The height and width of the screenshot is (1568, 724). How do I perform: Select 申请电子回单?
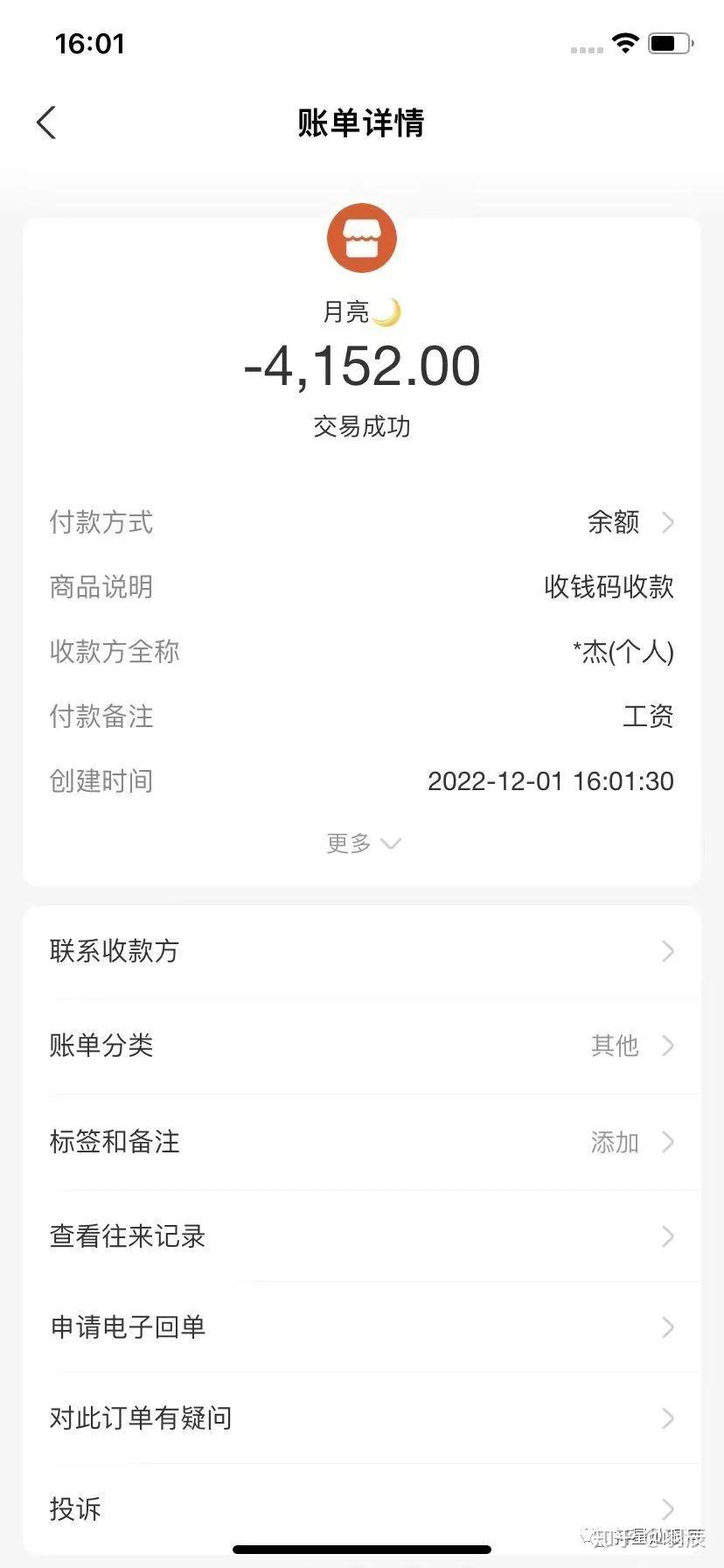[362, 1327]
